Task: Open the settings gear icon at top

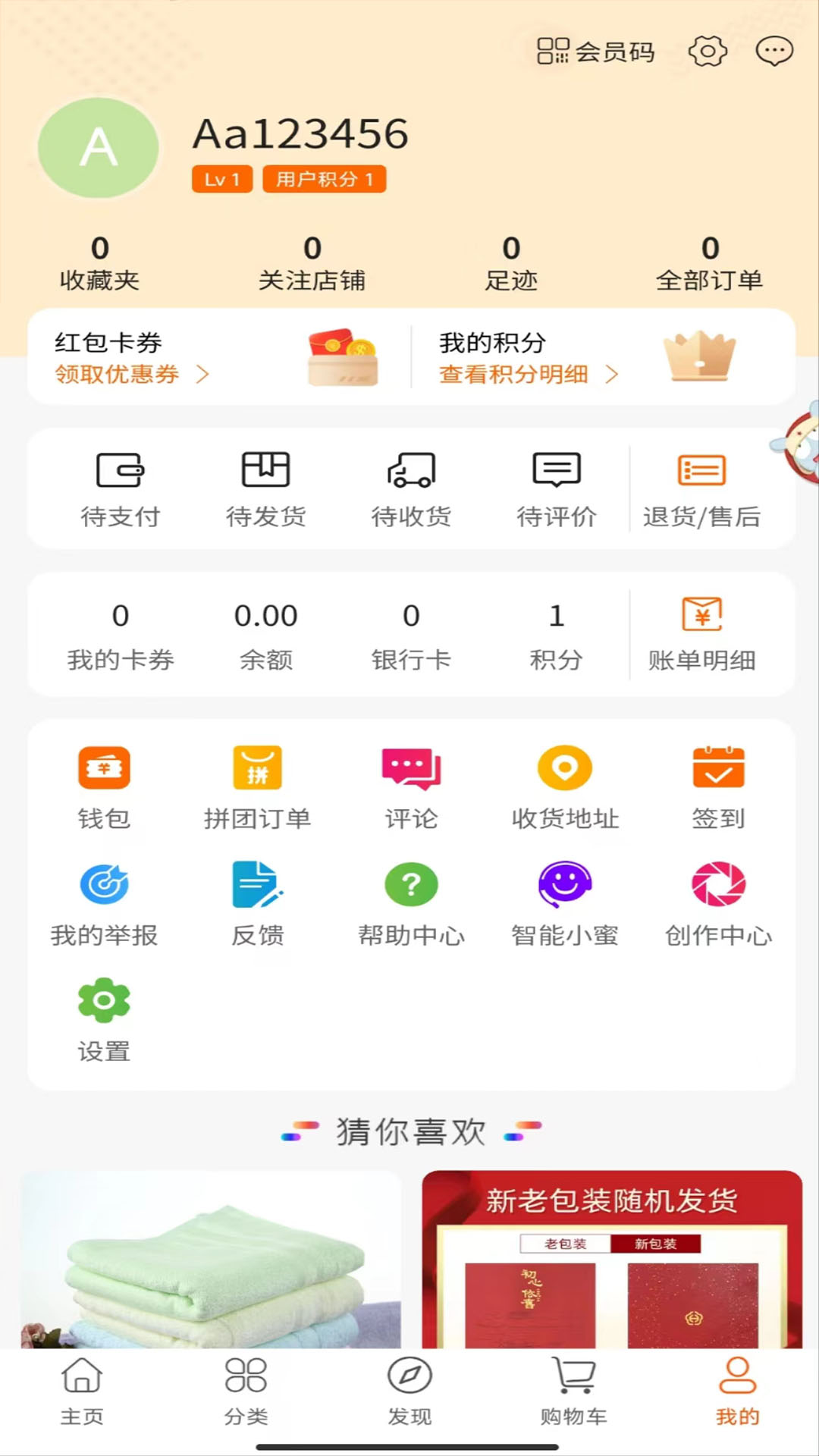Action: (x=707, y=52)
